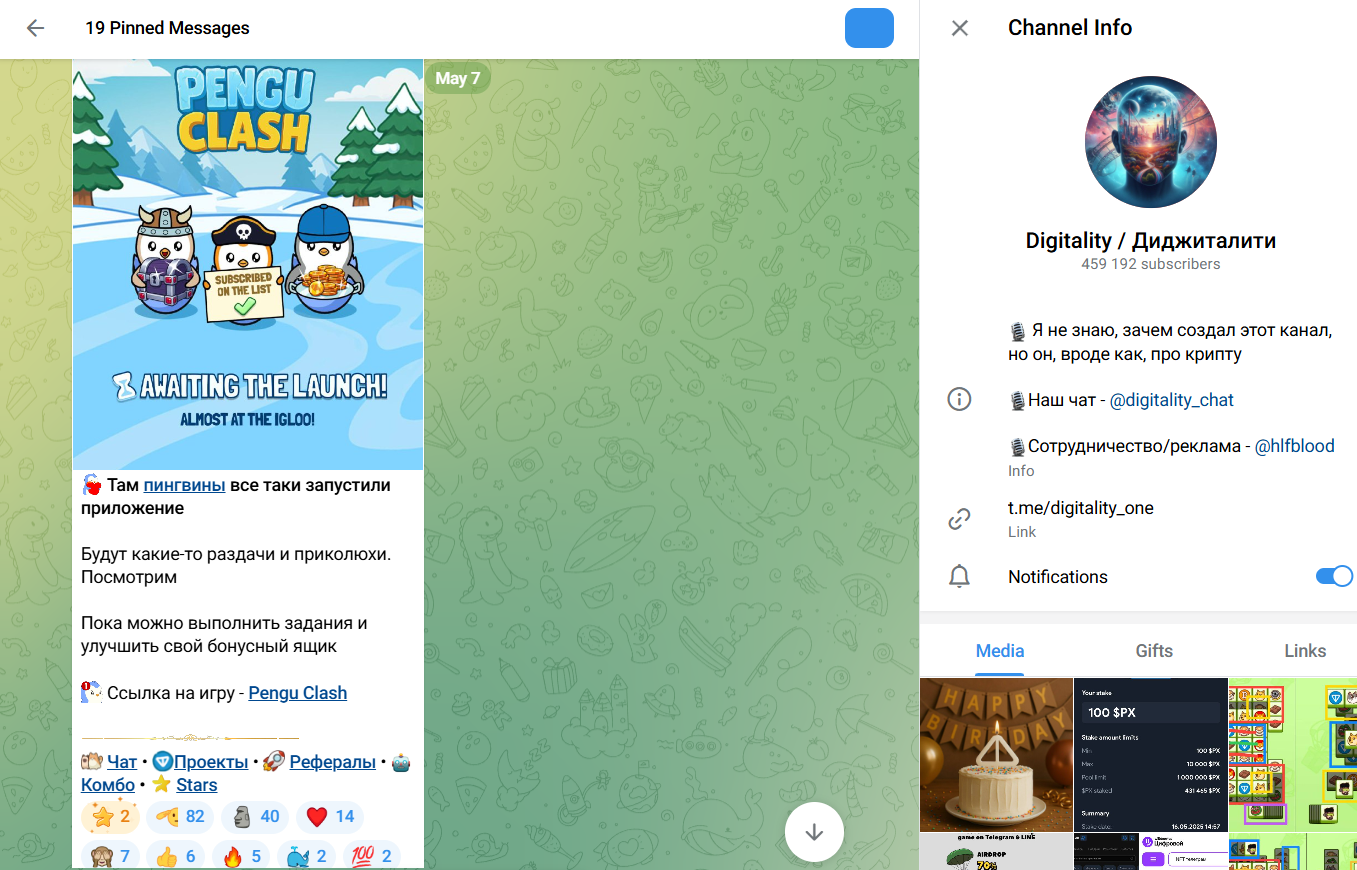Image resolution: width=1357 pixels, height=870 pixels.
Task: Toggle the Notifications switch off
Action: tap(1333, 576)
